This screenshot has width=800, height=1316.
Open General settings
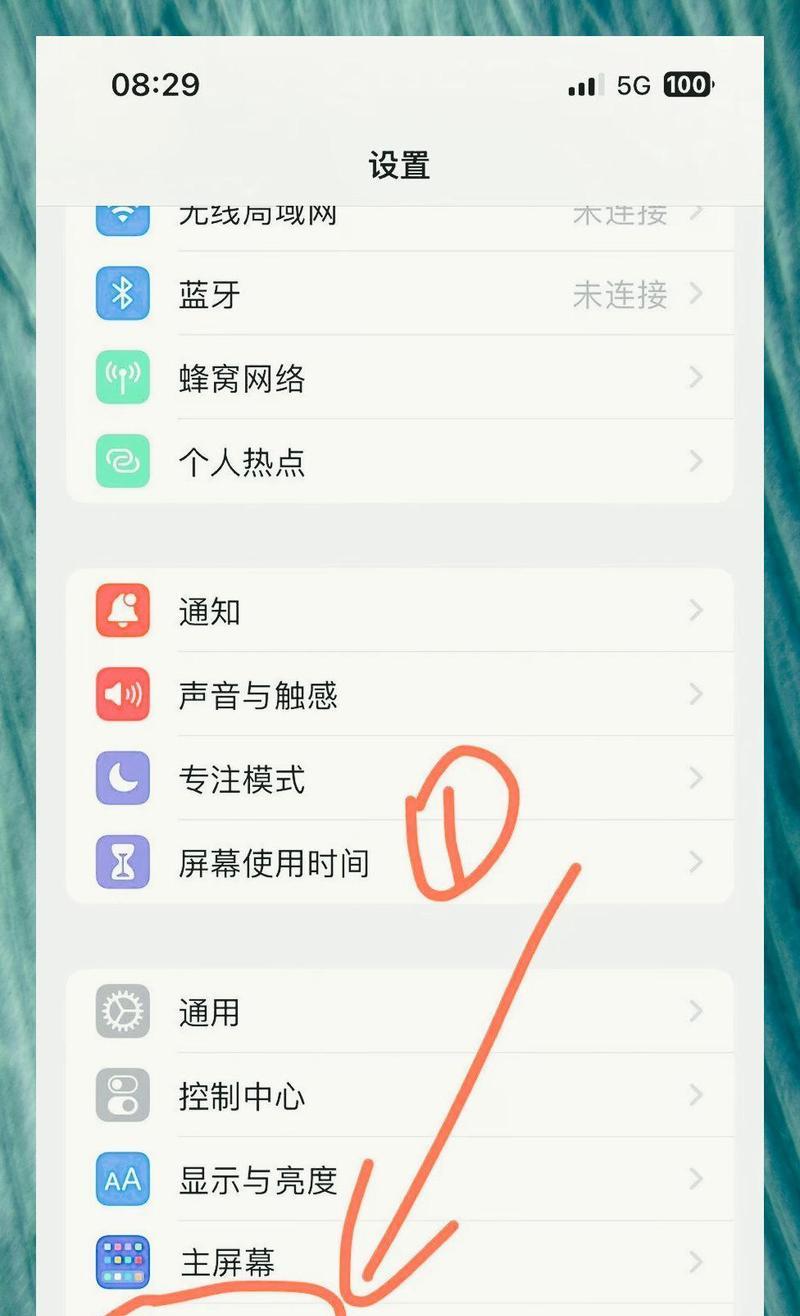click(400, 1012)
